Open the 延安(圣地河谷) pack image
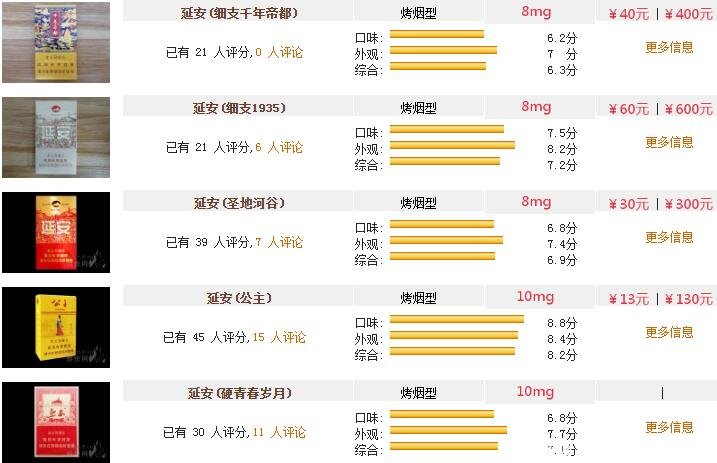Screen dimensions: 717x463 [42, 232]
